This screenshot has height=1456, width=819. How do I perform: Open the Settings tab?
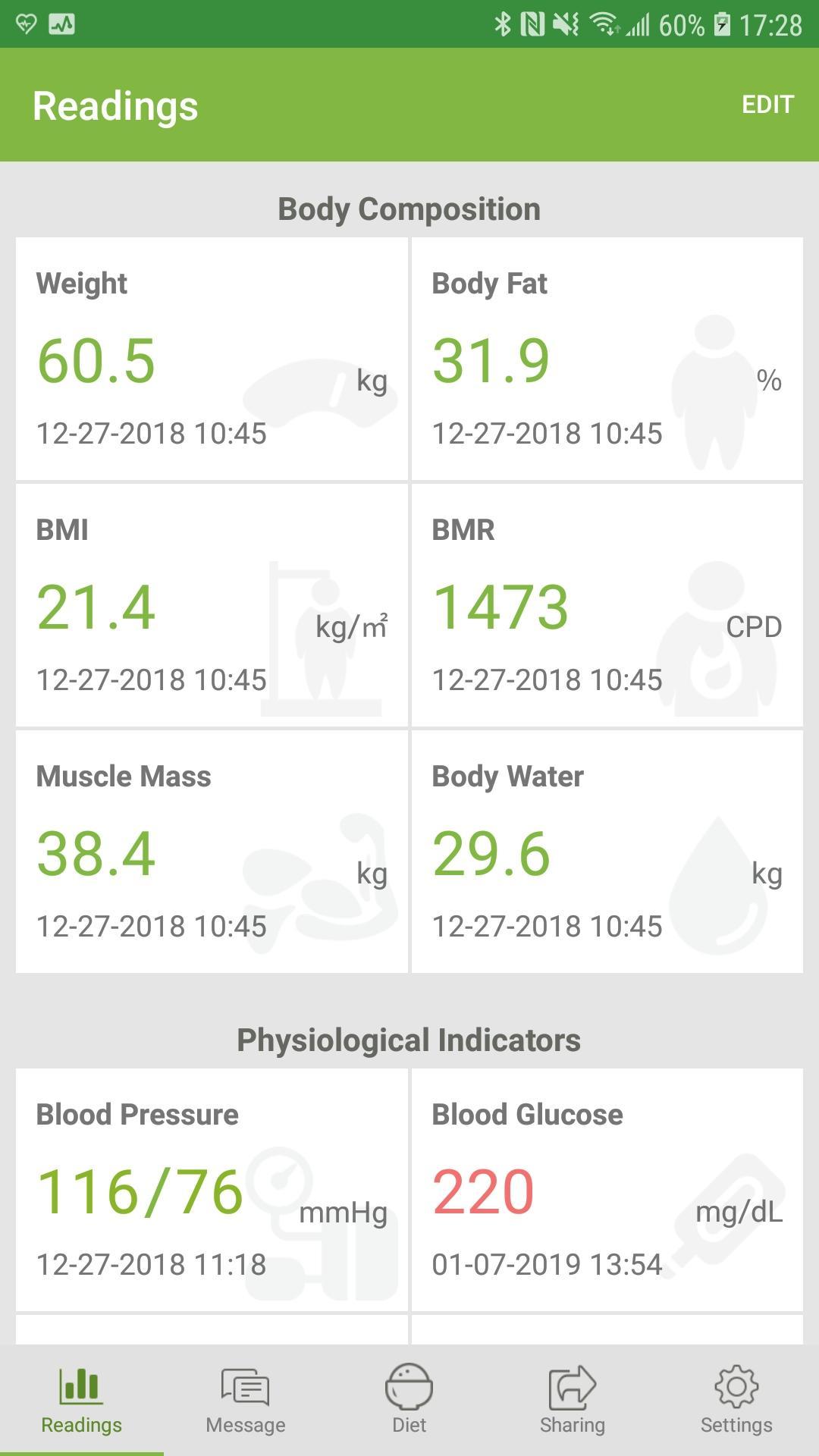pyautogui.click(x=736, y=1401)
